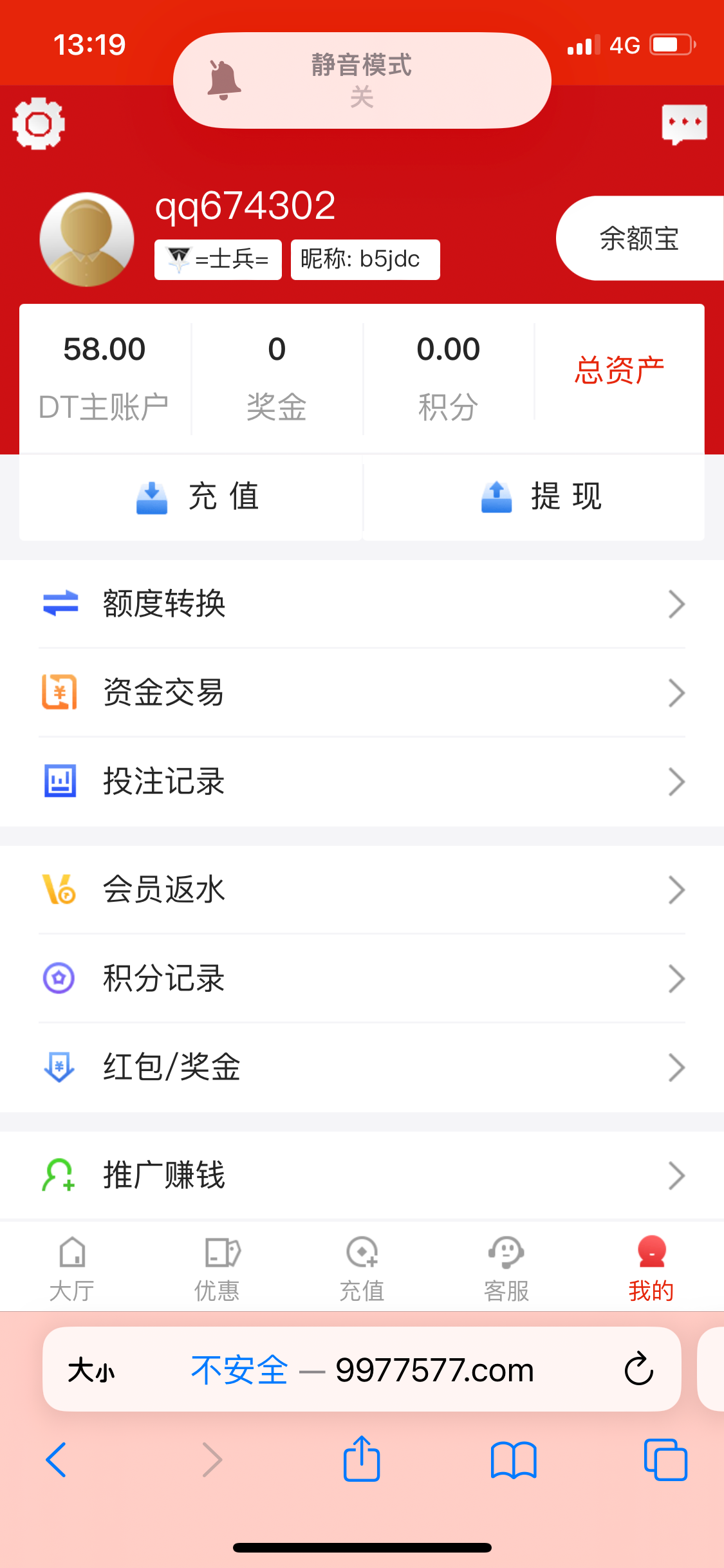This screenshot has height=1568, width=724.
Task: Open the 推广赚钱 row
Action: pos(362,1175)
